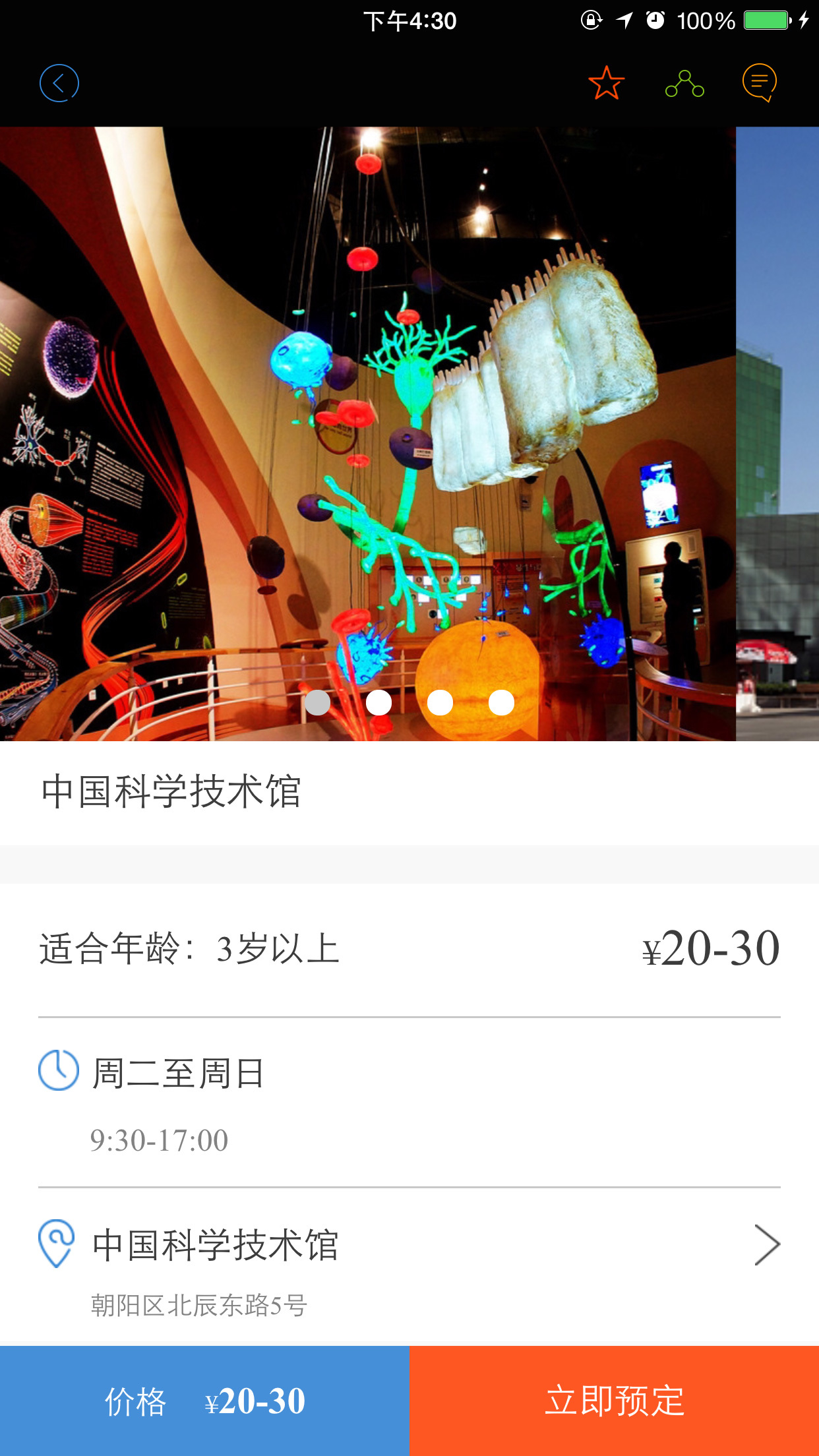Switch to the second photo using carousel dots
The height and width of the screenshot is (1456, 819).
click(378, 704)
